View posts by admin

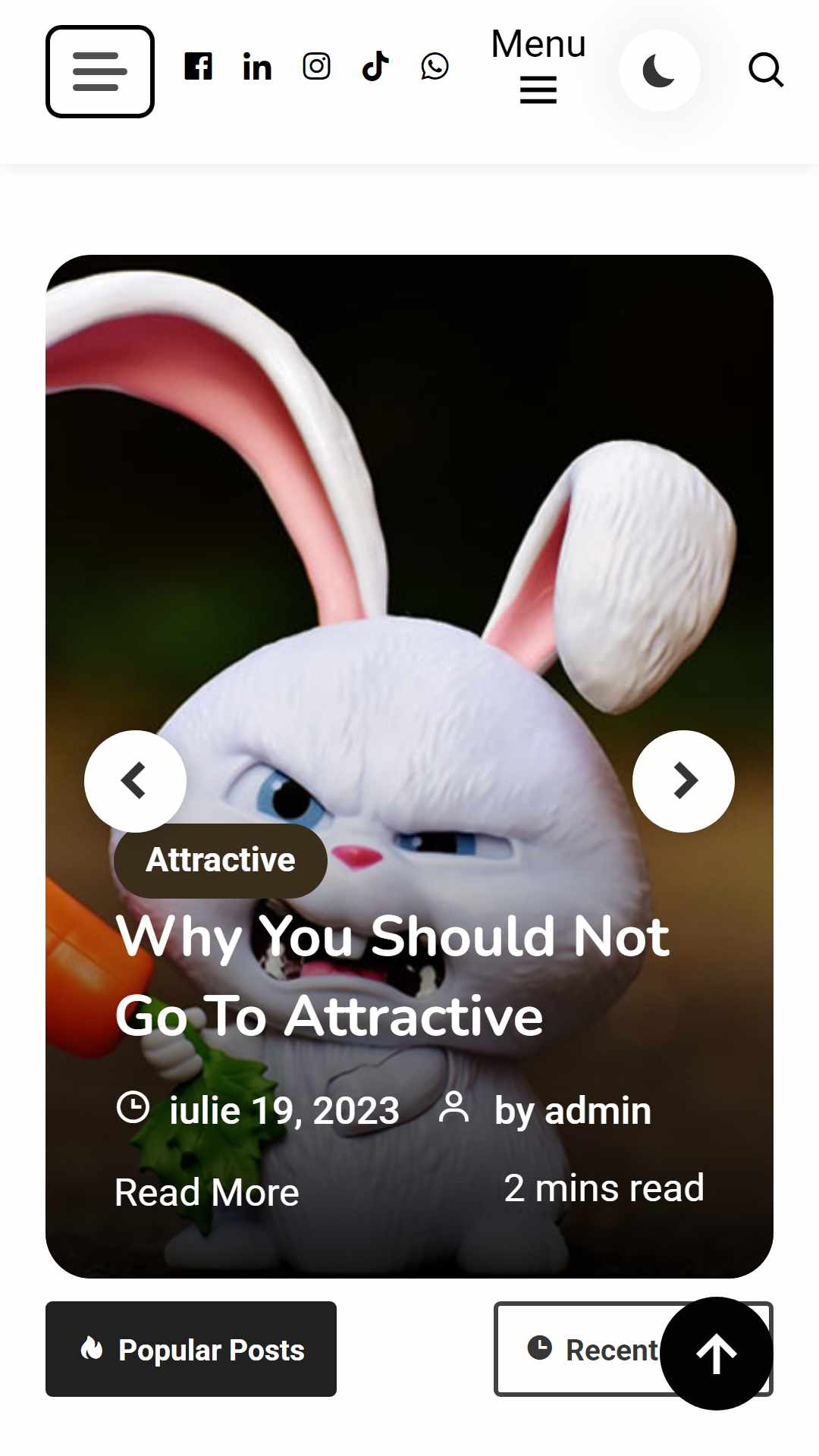(573, 1111)
